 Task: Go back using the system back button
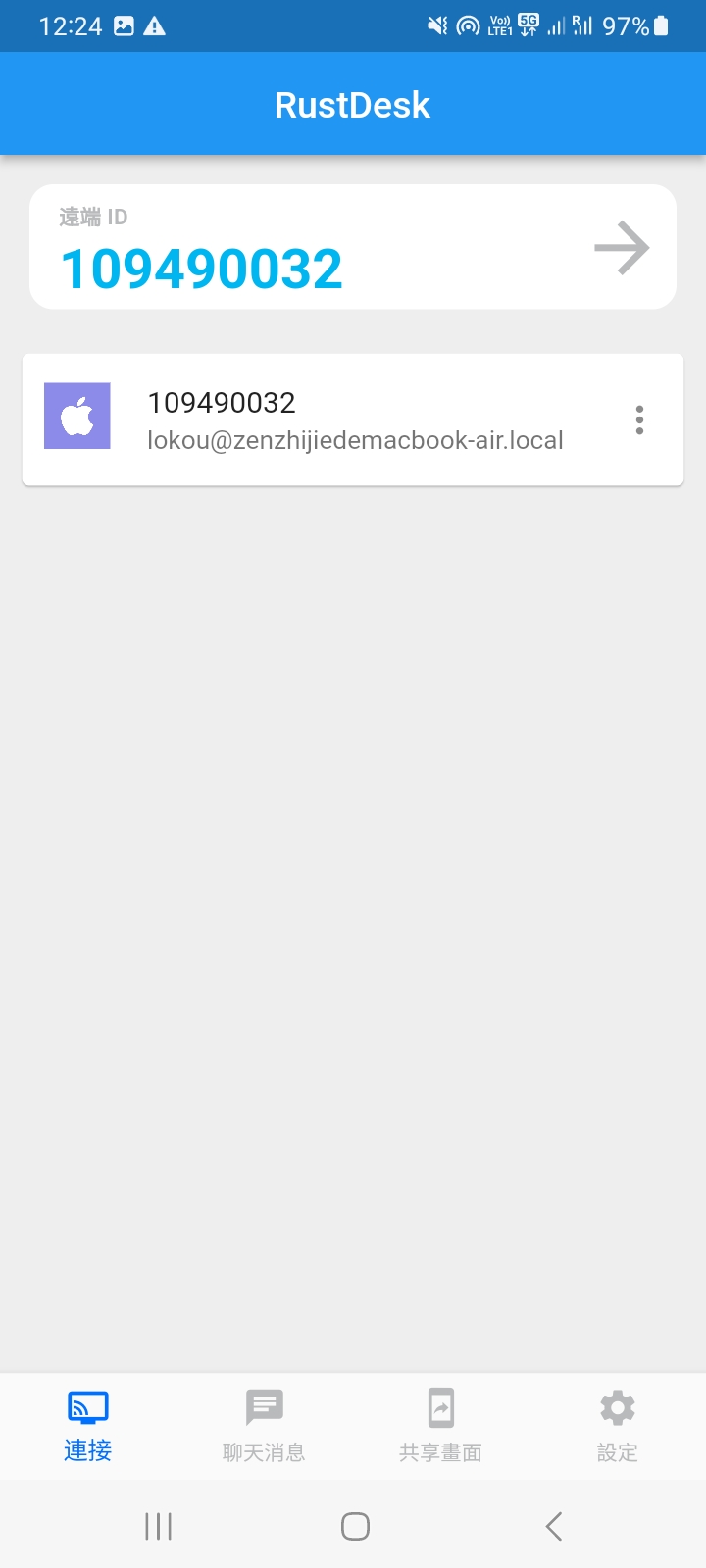[x=553, y=1526]
